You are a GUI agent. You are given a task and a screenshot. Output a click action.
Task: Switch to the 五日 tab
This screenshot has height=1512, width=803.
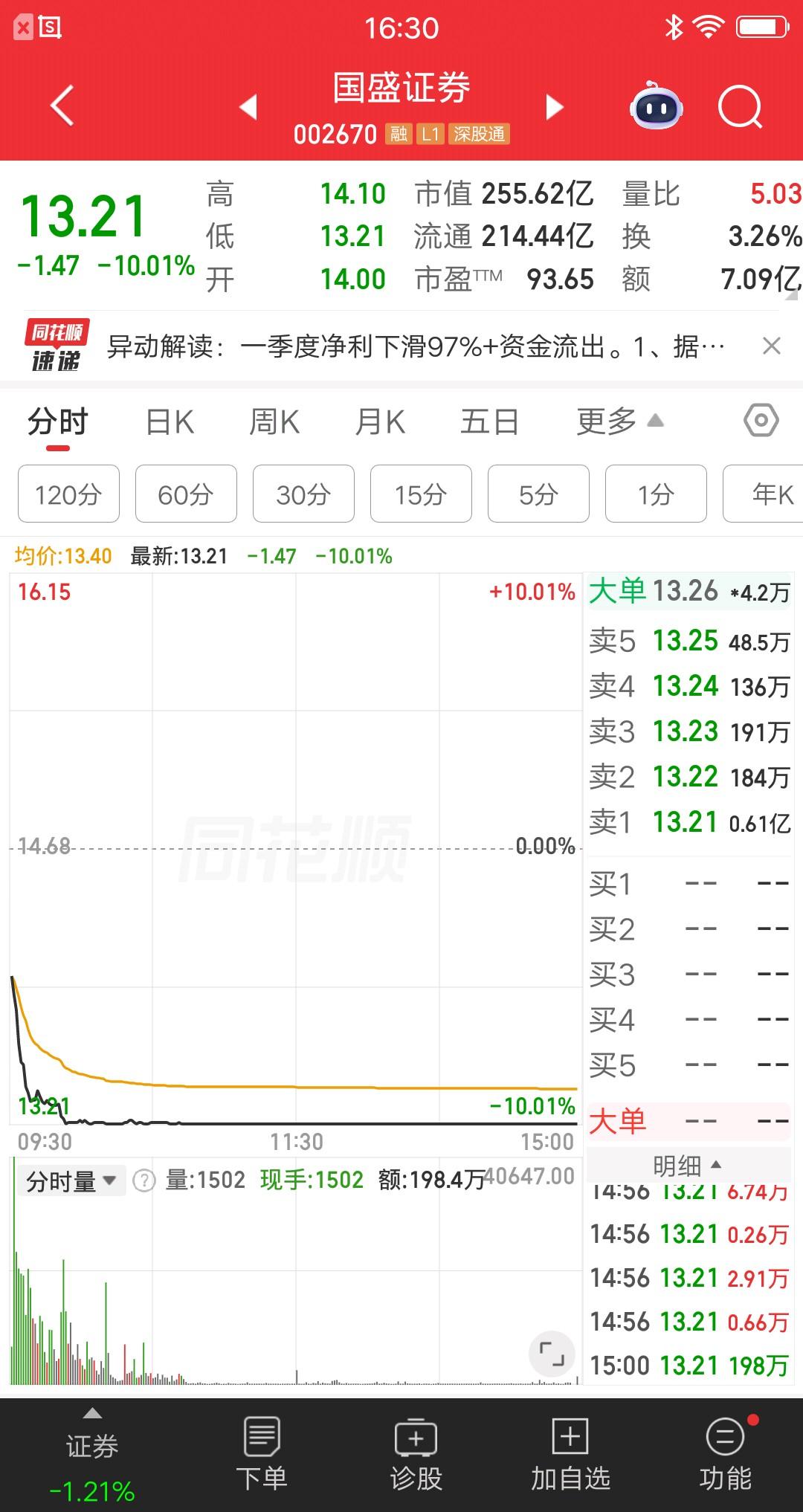click(x=490, y=421)
